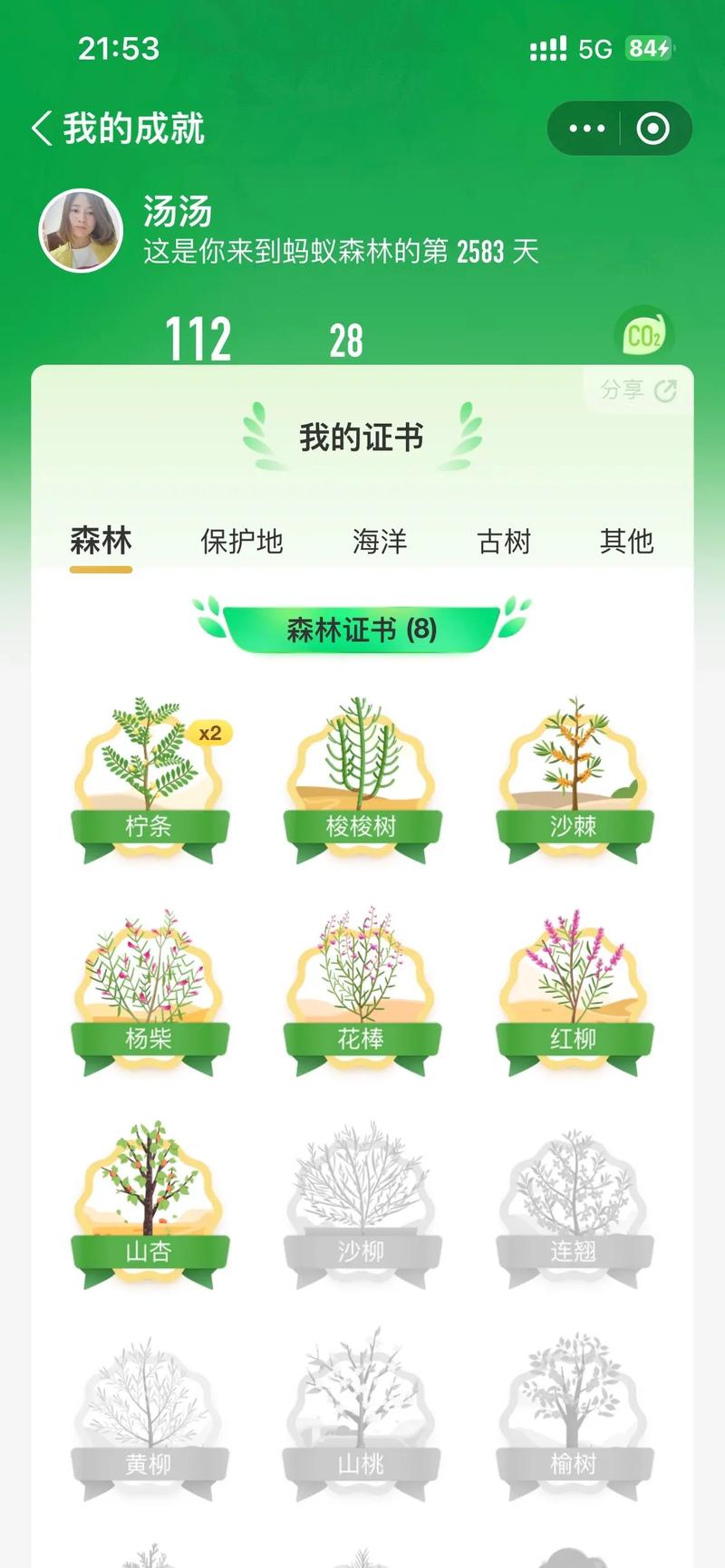Tap the CO2 energy icon
Image resolution: width=725 pixels, height=1568 pixels.
pyautogui.click(x=645, y=334)
